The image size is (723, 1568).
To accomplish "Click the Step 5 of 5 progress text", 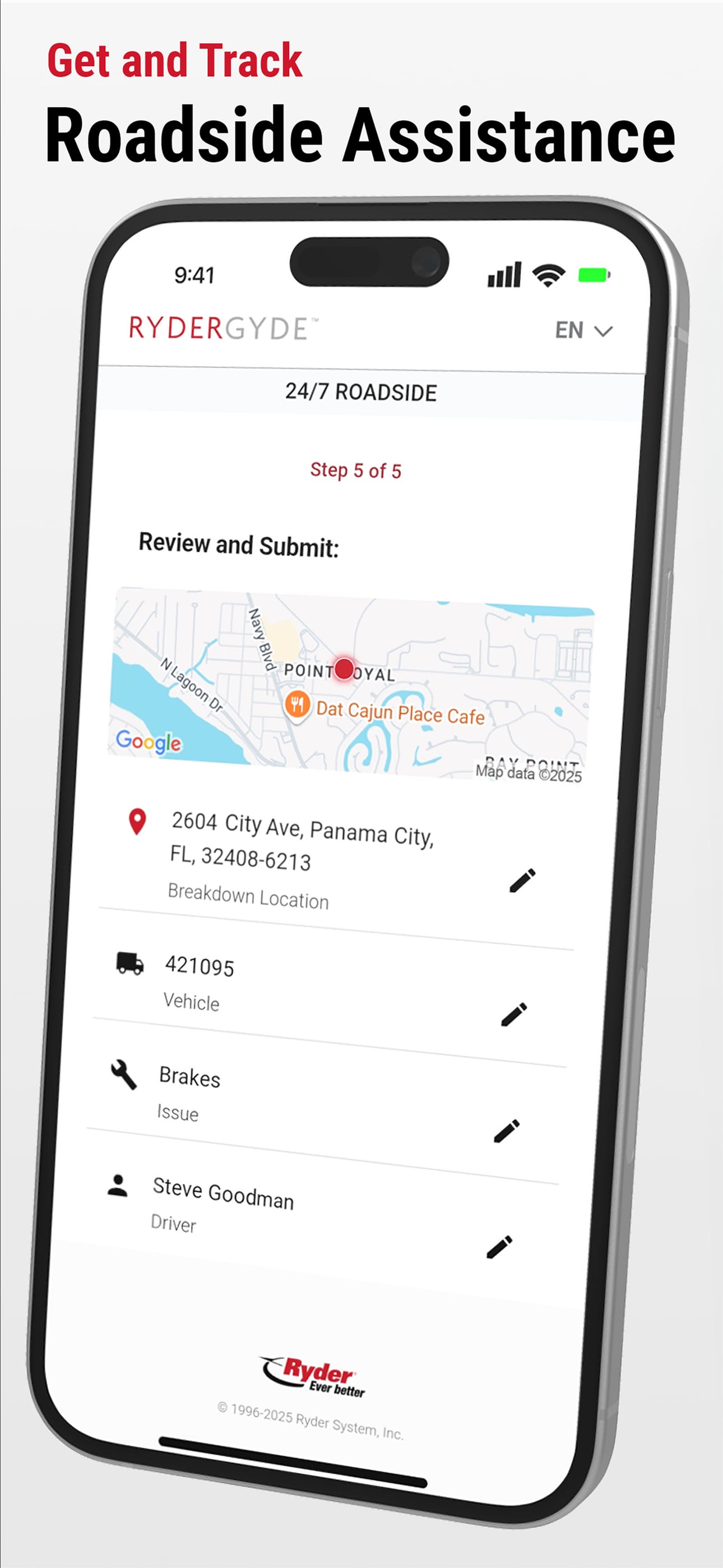I will (356, 470).
